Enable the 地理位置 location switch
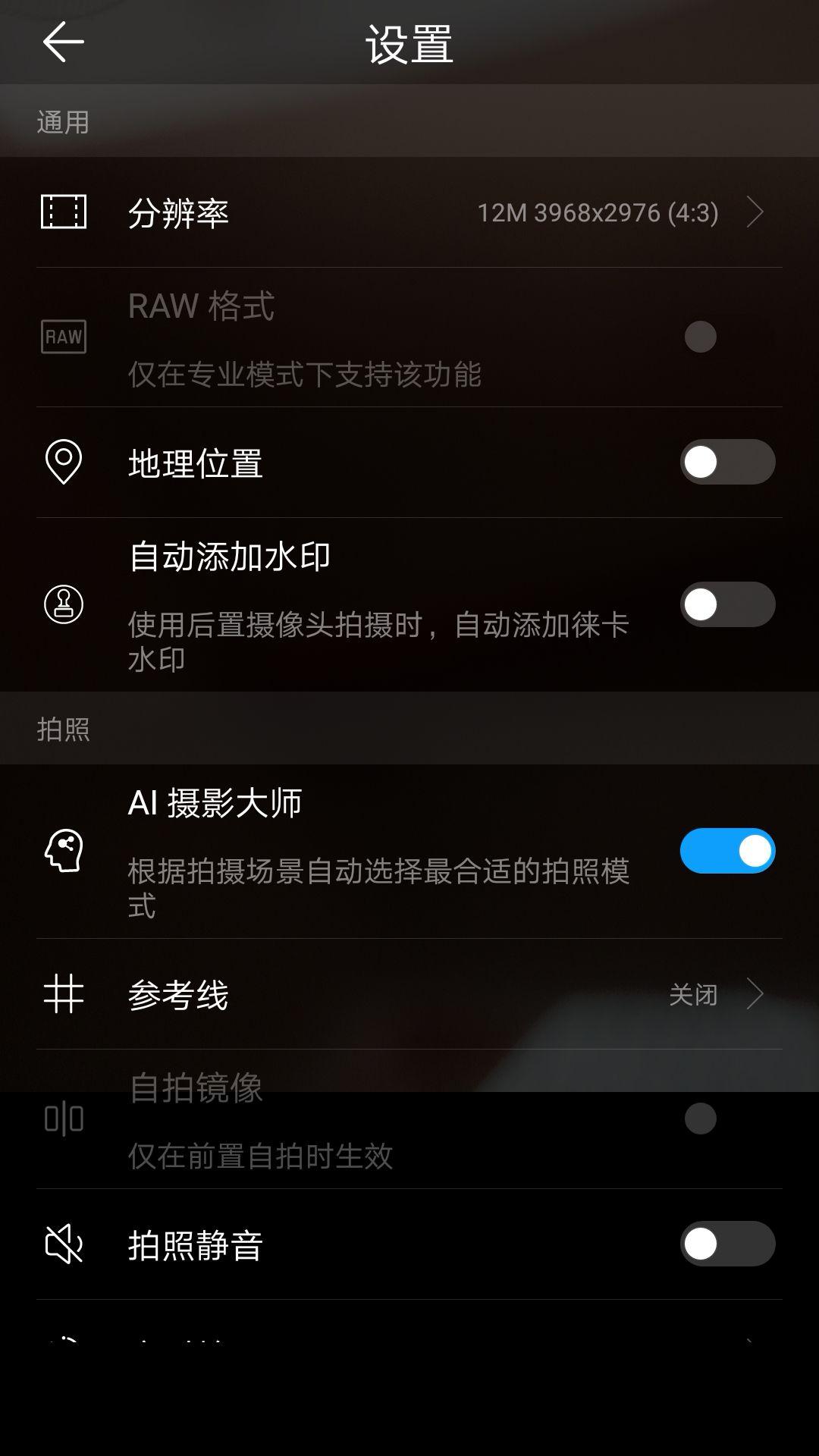 tap(726, 463)
